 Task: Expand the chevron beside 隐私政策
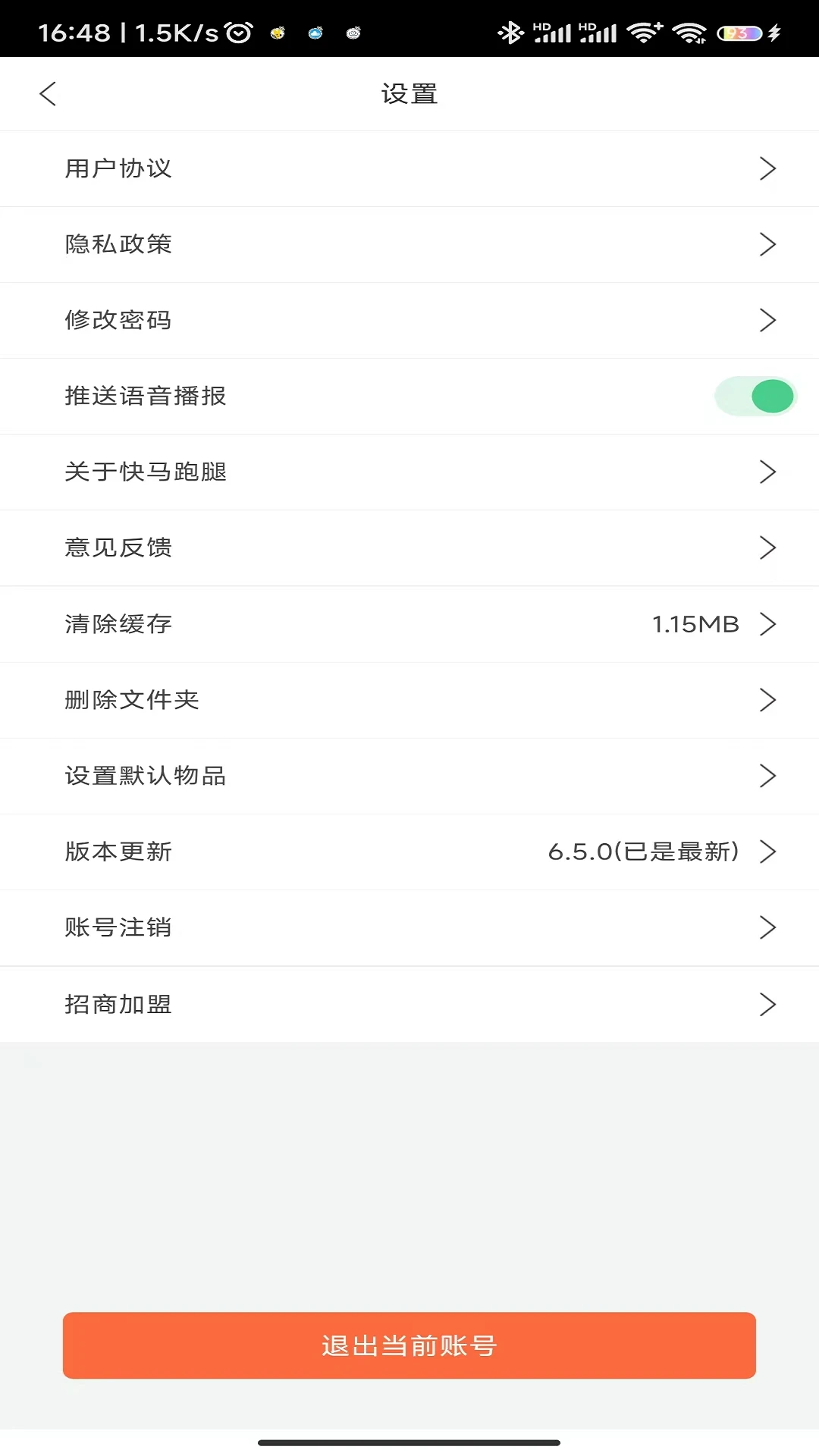tap(768, 244)
